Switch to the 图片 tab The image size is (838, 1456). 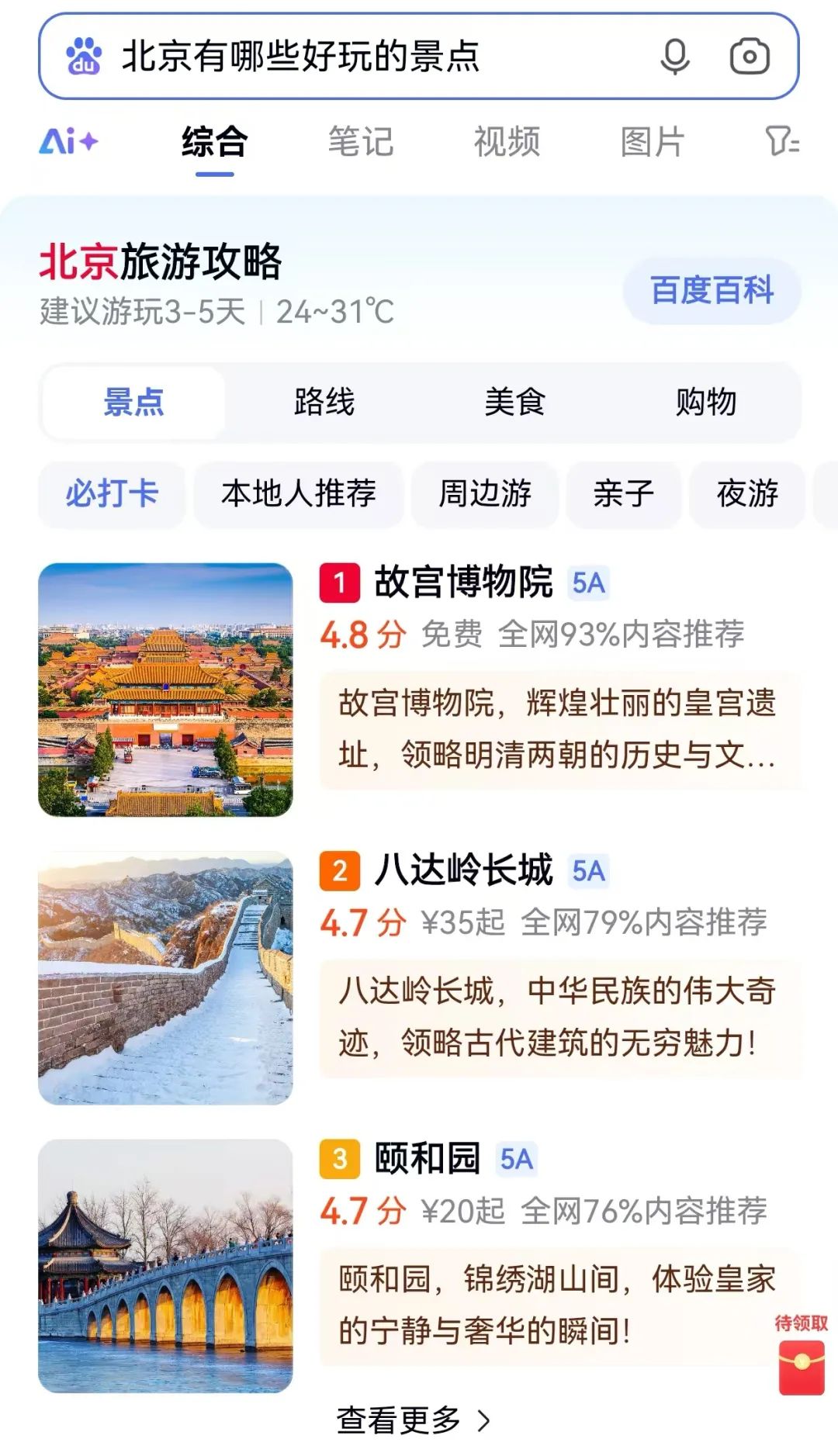(652, 142)
